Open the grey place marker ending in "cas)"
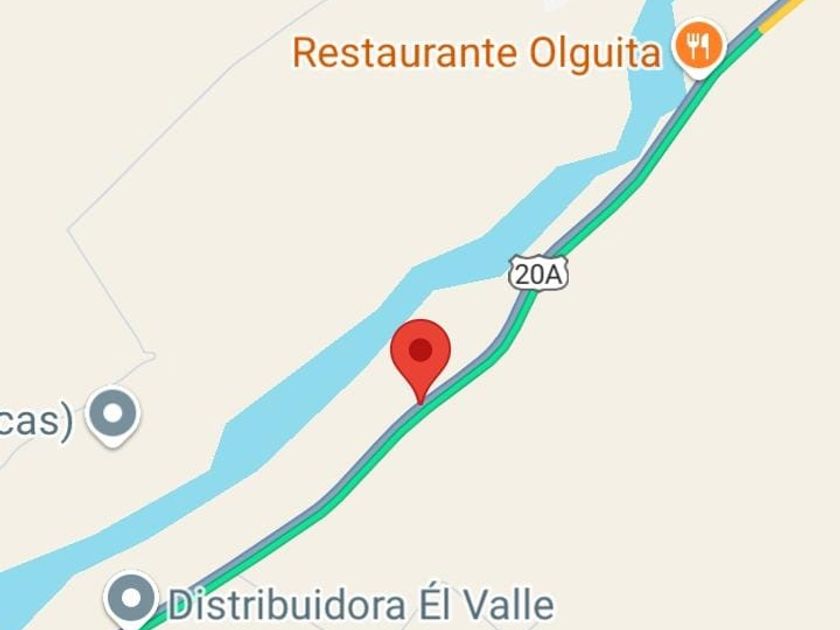Image resolution: width=840 pixels, height=630 pixels. pyautogui.click(x=112, y=412)
